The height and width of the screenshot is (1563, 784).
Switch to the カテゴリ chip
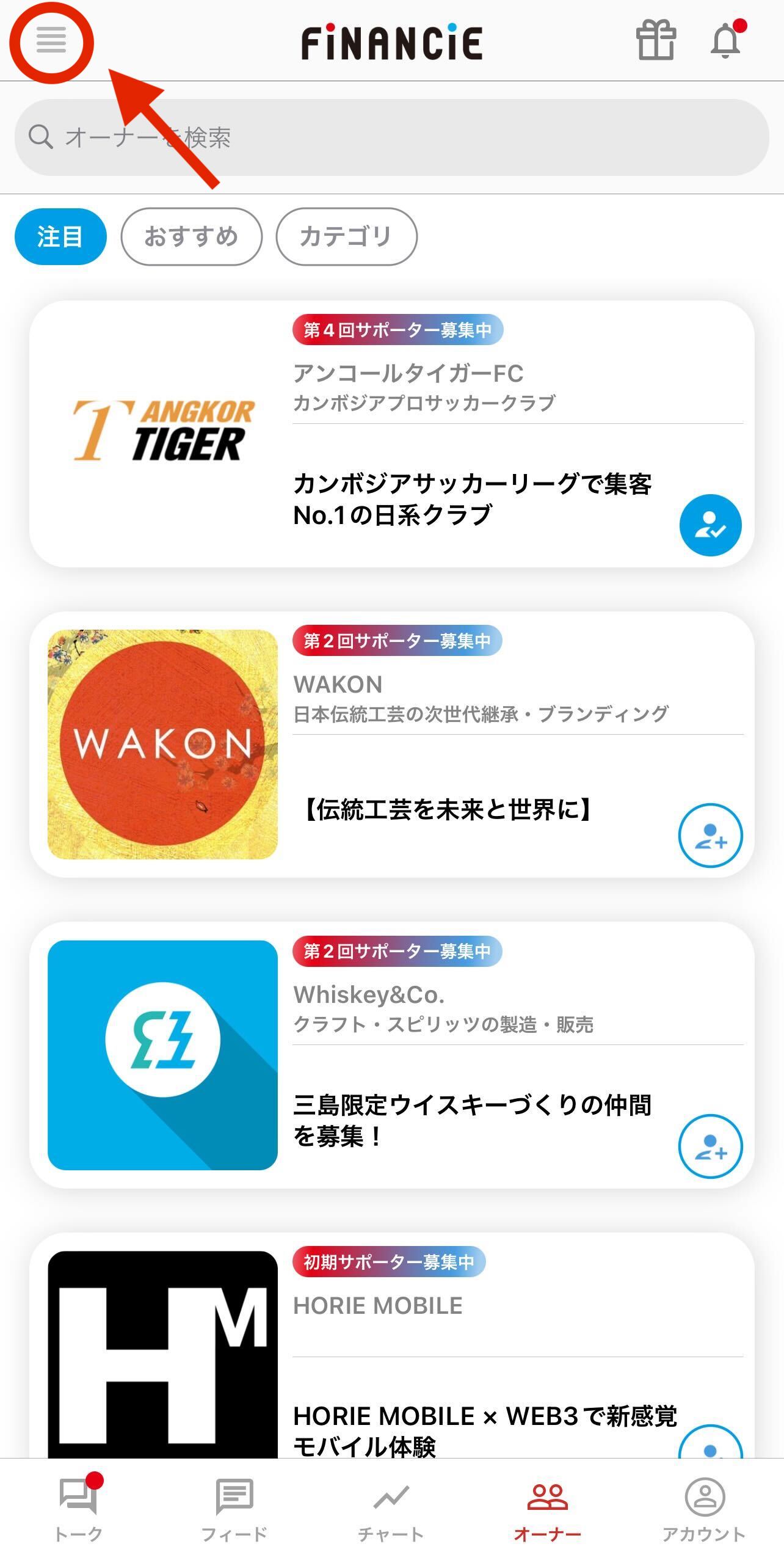point(346,236)
